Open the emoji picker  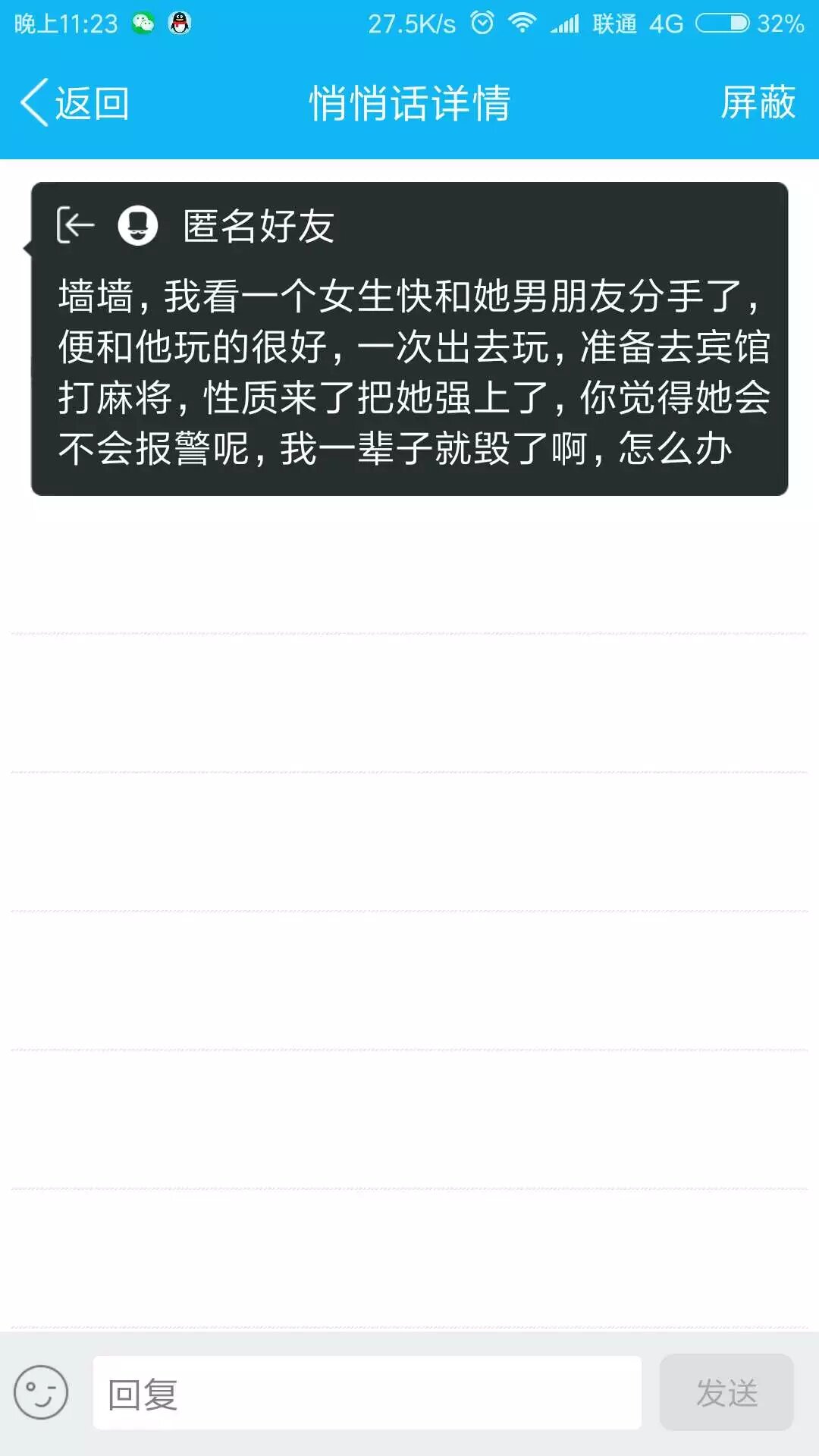pos(41,1392)
